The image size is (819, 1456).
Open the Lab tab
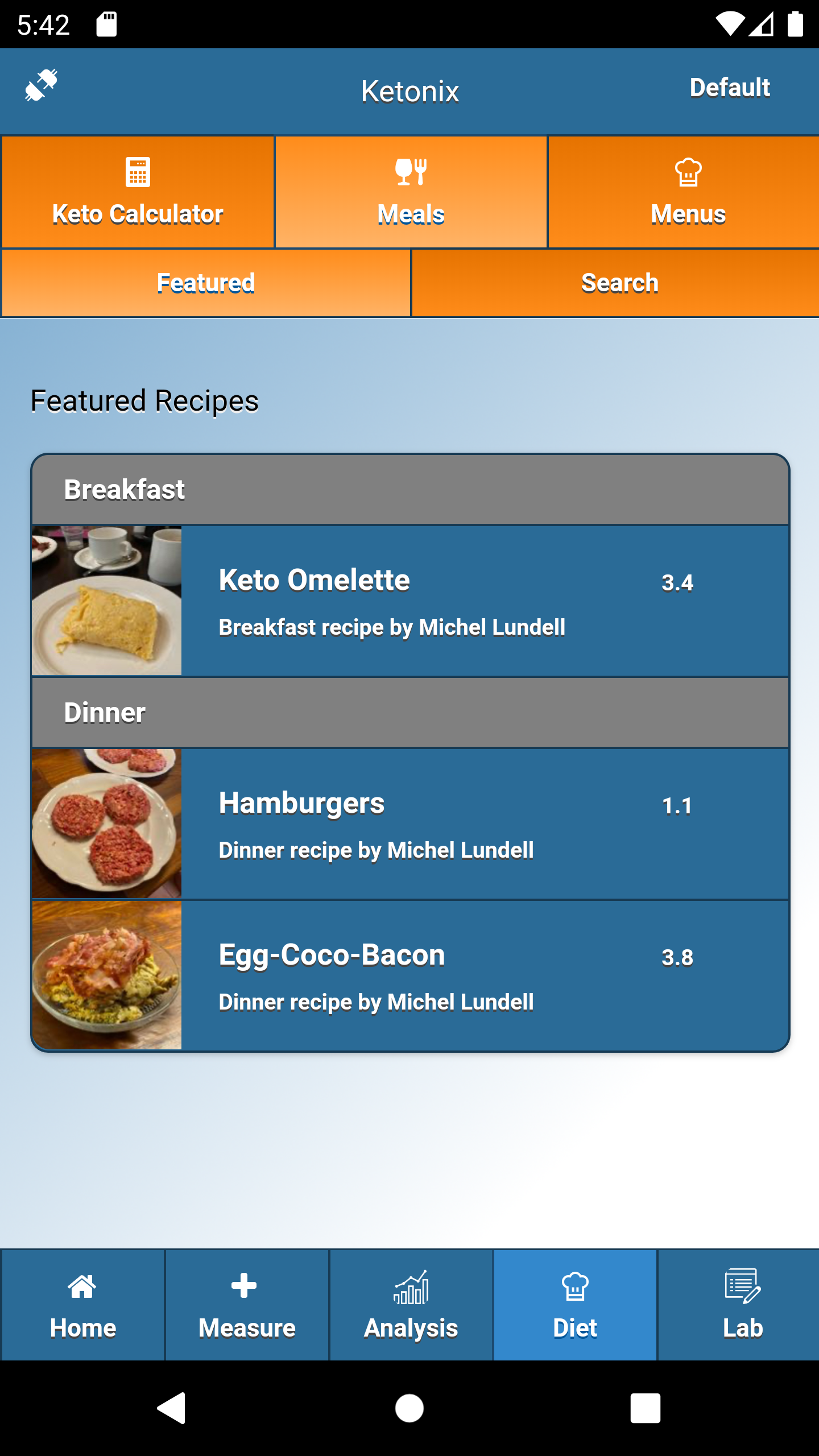(739, 1305)
